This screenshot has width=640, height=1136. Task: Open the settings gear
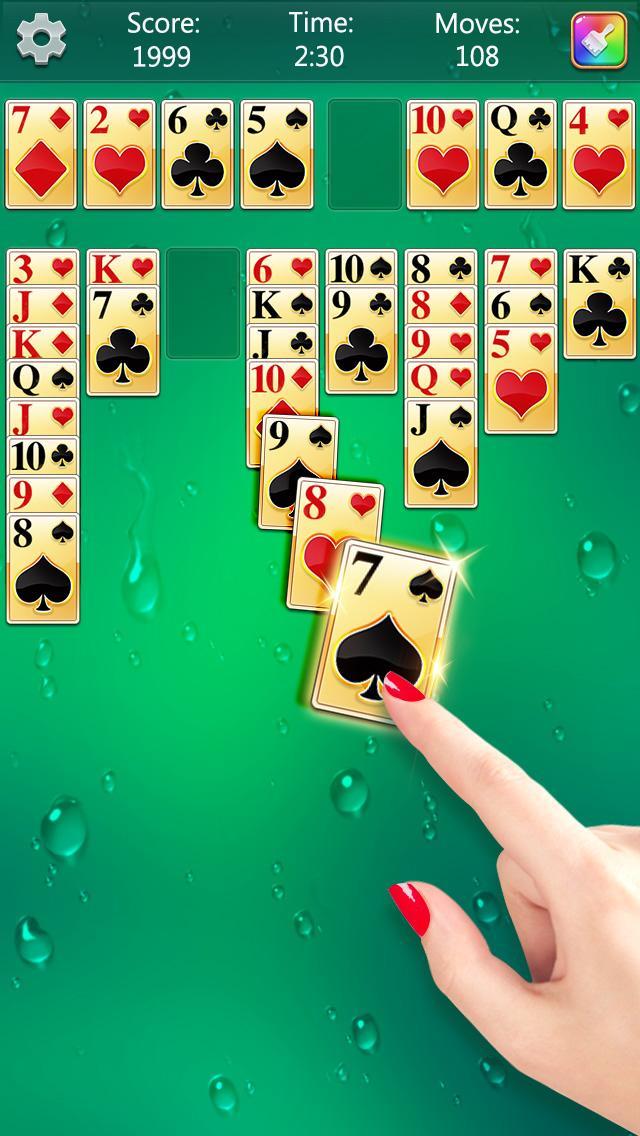point(41,39)
